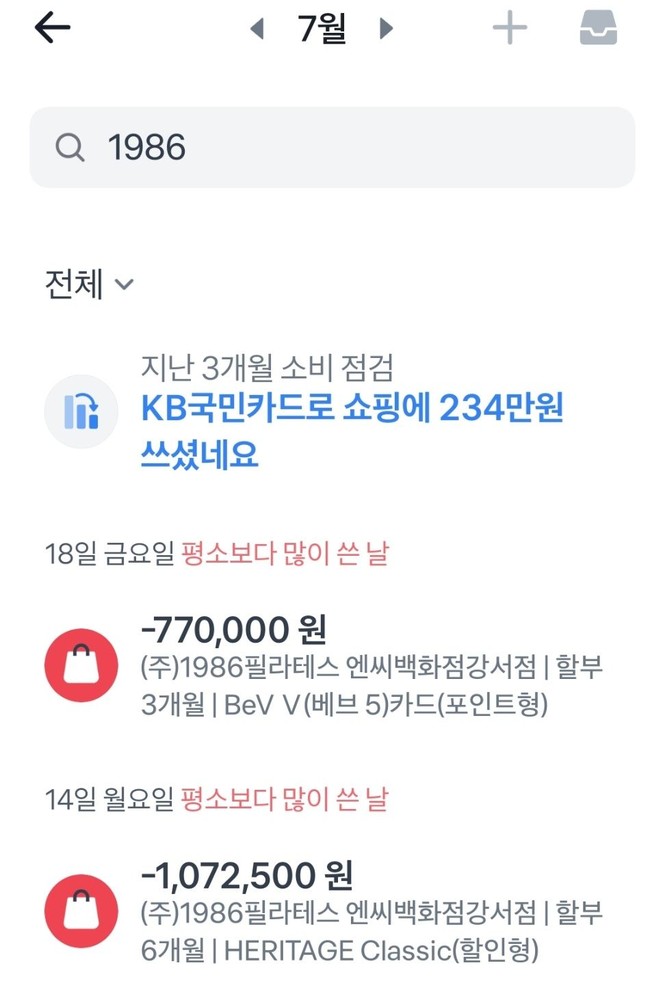The width and height of the screenshot is (665, 1000).
Task: Go back using the arrow icon
Action: click(52, 28)
